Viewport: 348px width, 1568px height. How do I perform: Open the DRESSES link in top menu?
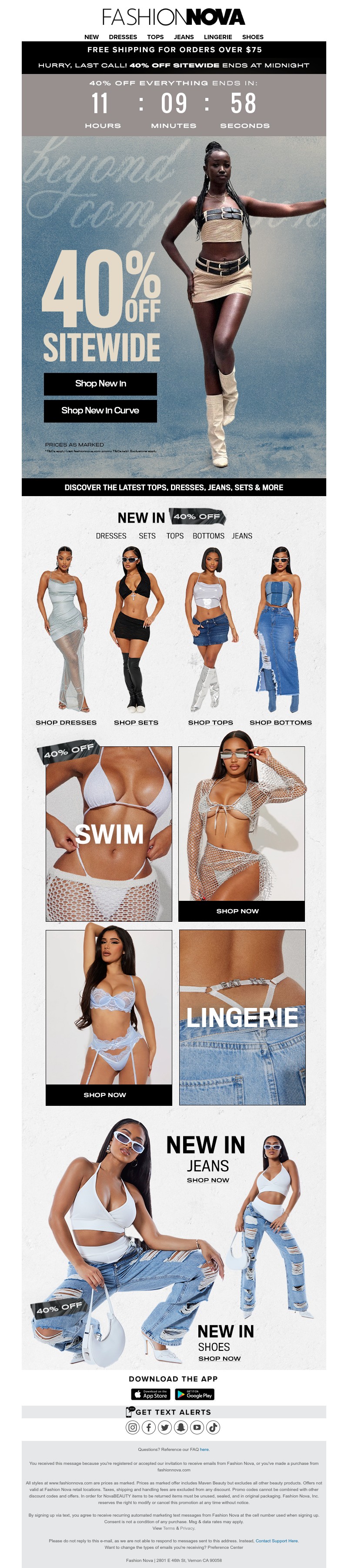[x=123, y=37]
